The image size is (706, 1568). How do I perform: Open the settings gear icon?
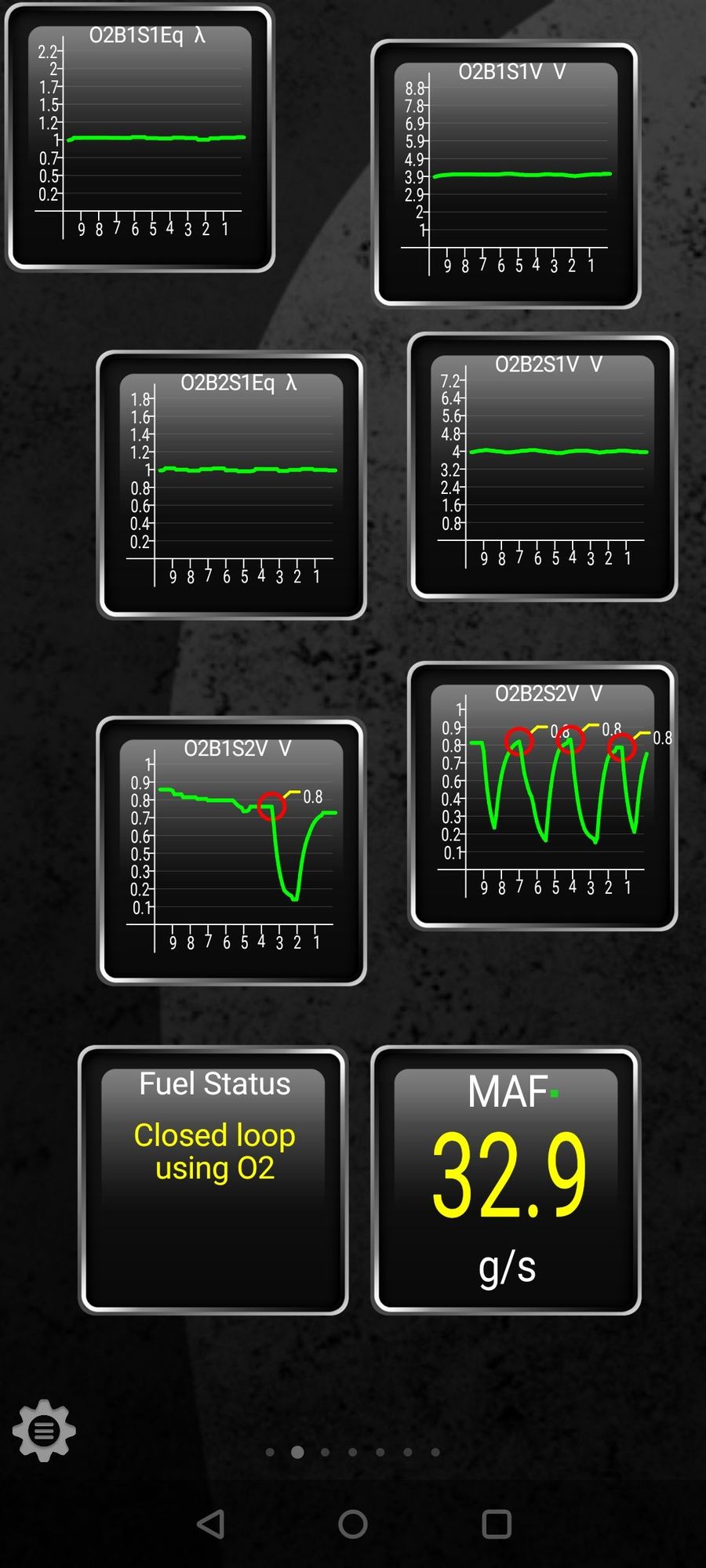coord(44,1430)
